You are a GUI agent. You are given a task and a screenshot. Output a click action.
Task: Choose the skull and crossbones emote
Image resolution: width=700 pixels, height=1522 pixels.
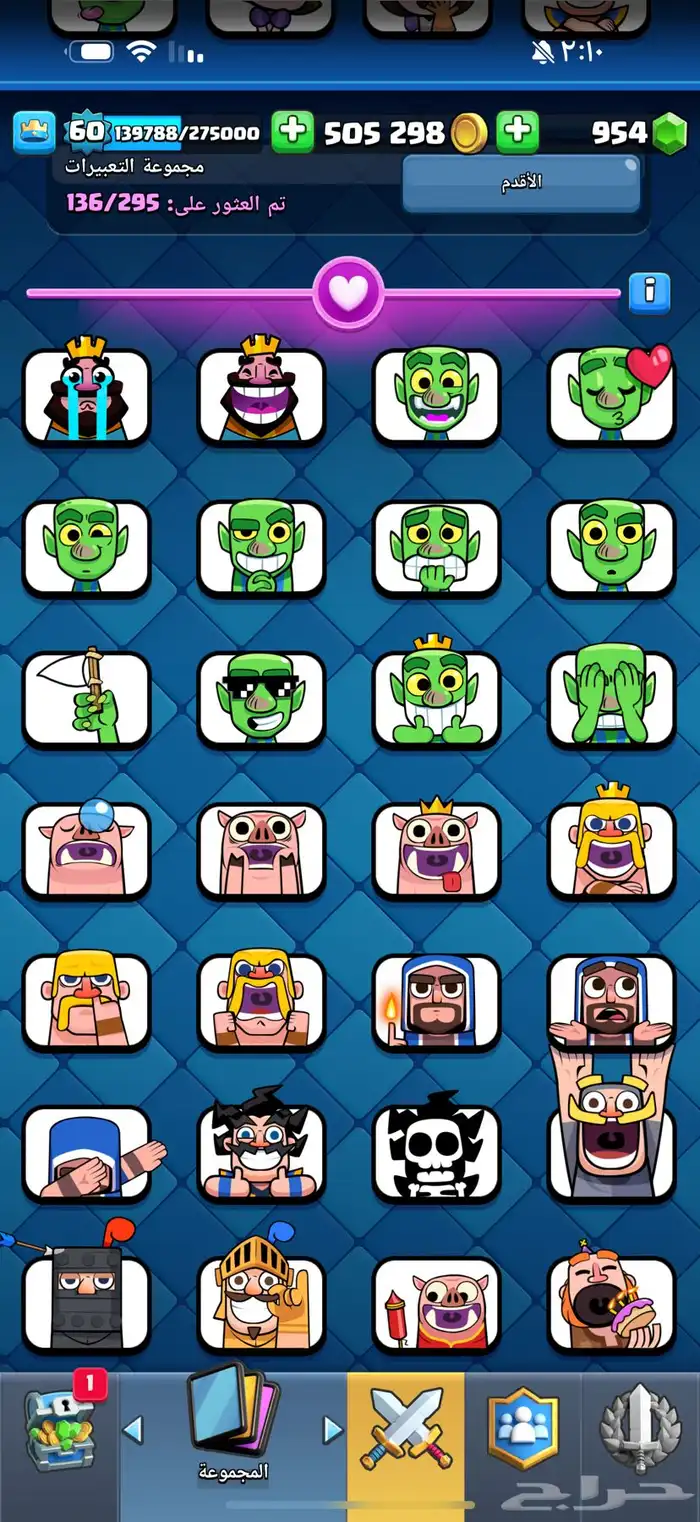(436, 1152)
